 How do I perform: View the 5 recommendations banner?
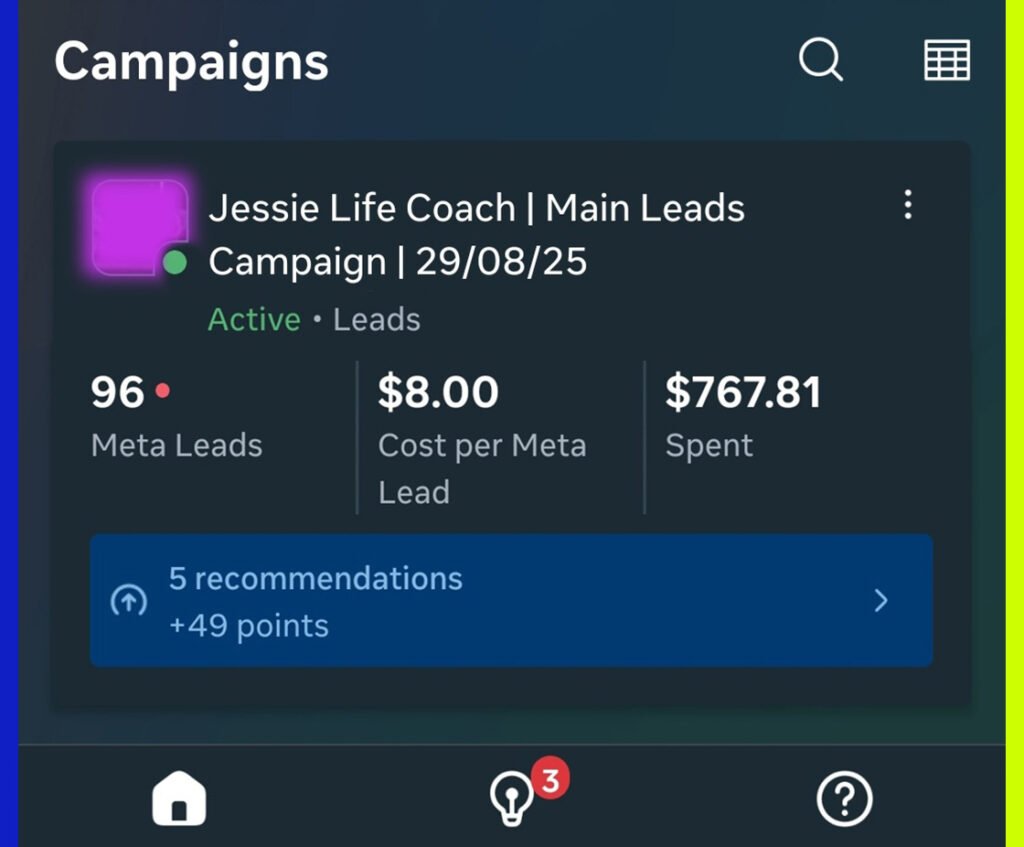click(511, 601)
